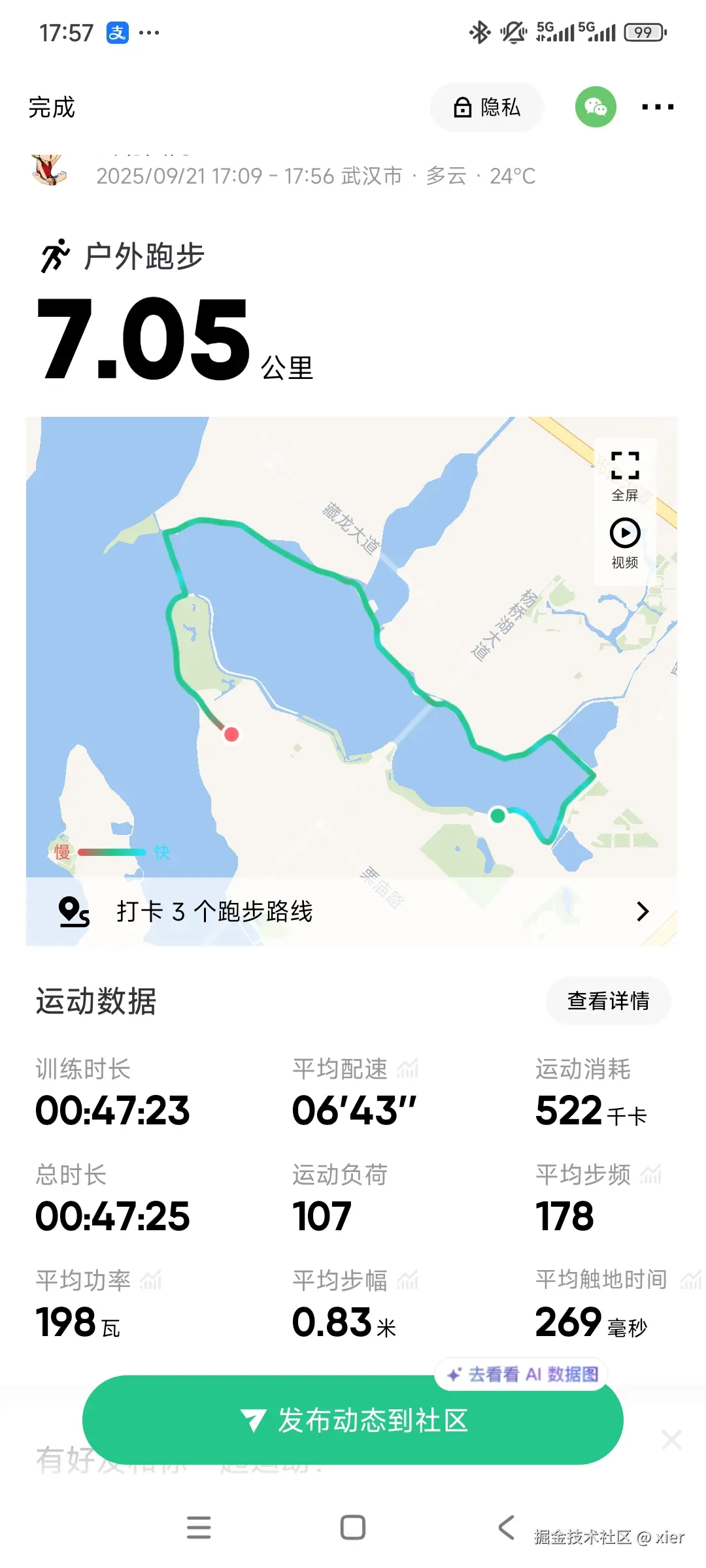
Task: Open the 隐私 privacy setting
Action: point(487,107)
